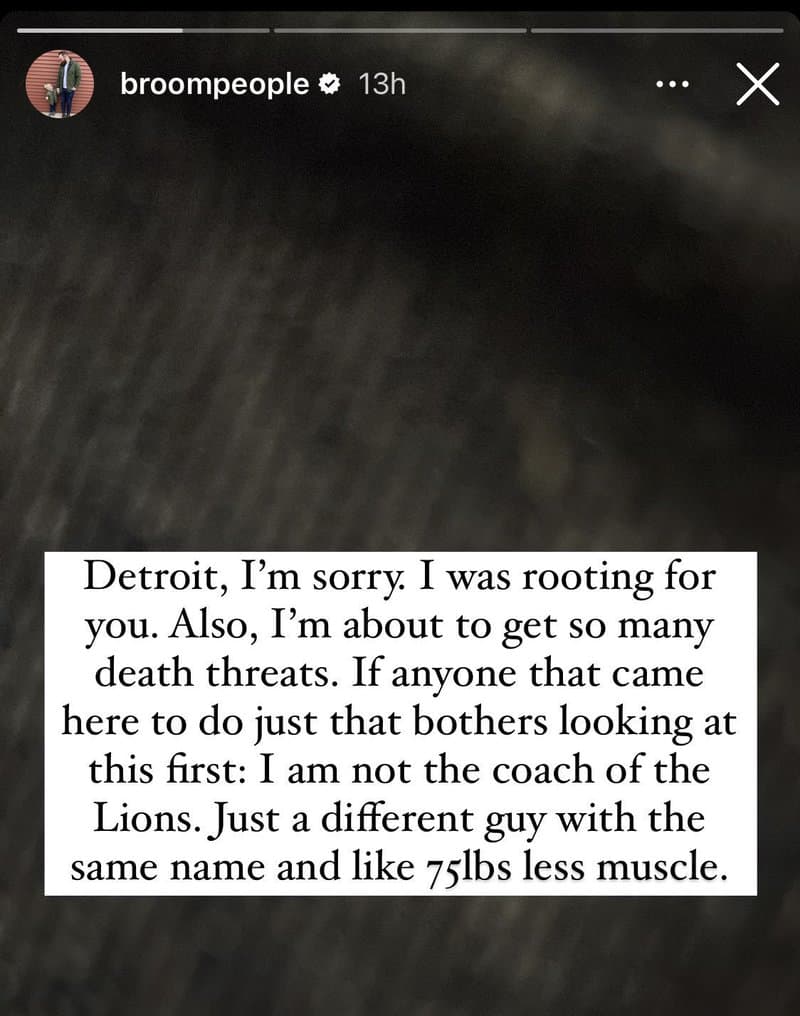Open broompeople's profile picture
This screenshot has width=800, height=1016.
(x=60, y=84)
